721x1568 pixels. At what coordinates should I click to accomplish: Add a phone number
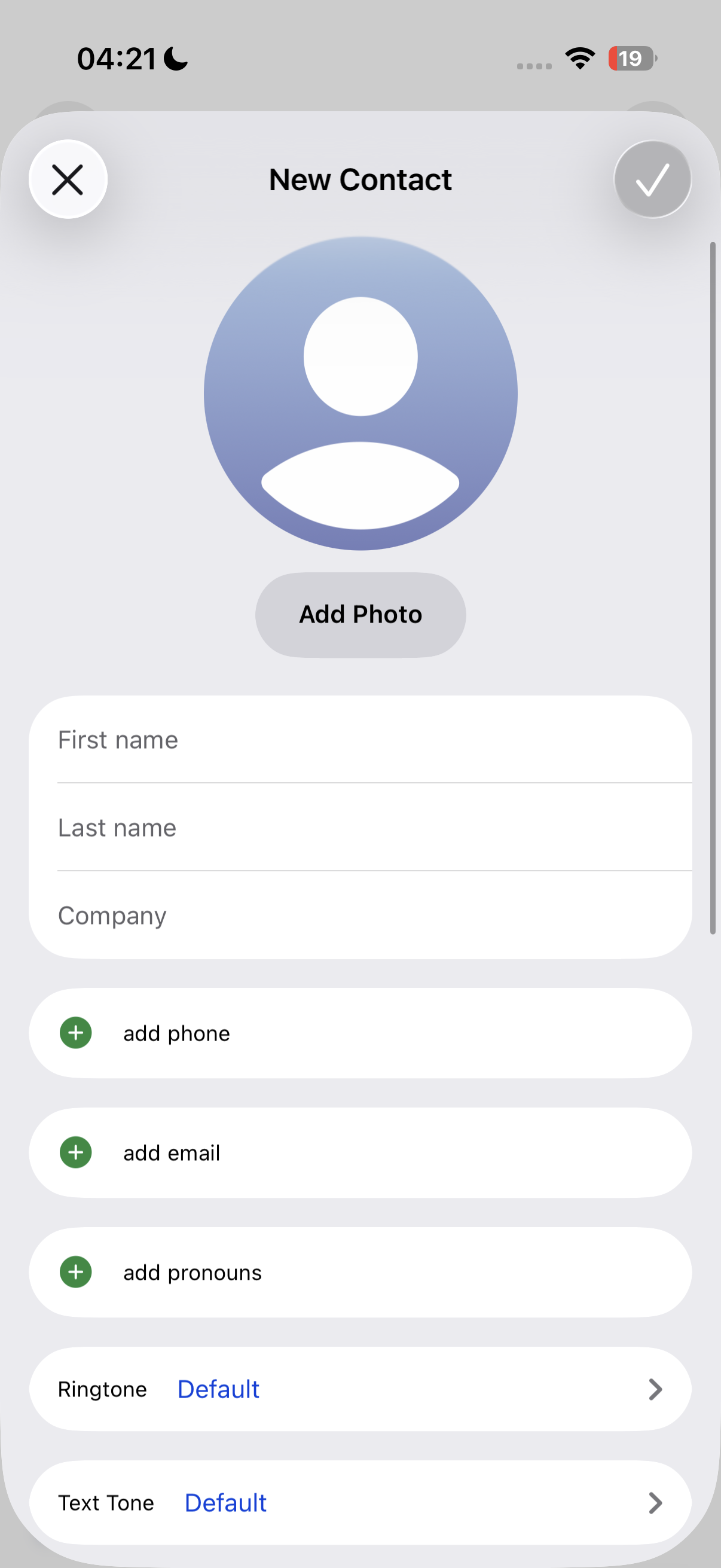(x=361, y=1033)
